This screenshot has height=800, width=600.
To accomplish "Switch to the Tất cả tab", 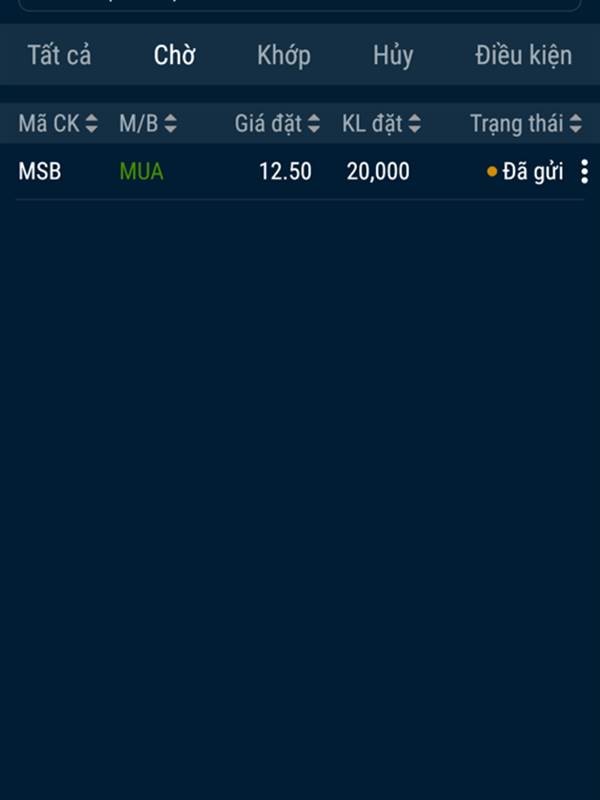I will click(x=59, y=55).
